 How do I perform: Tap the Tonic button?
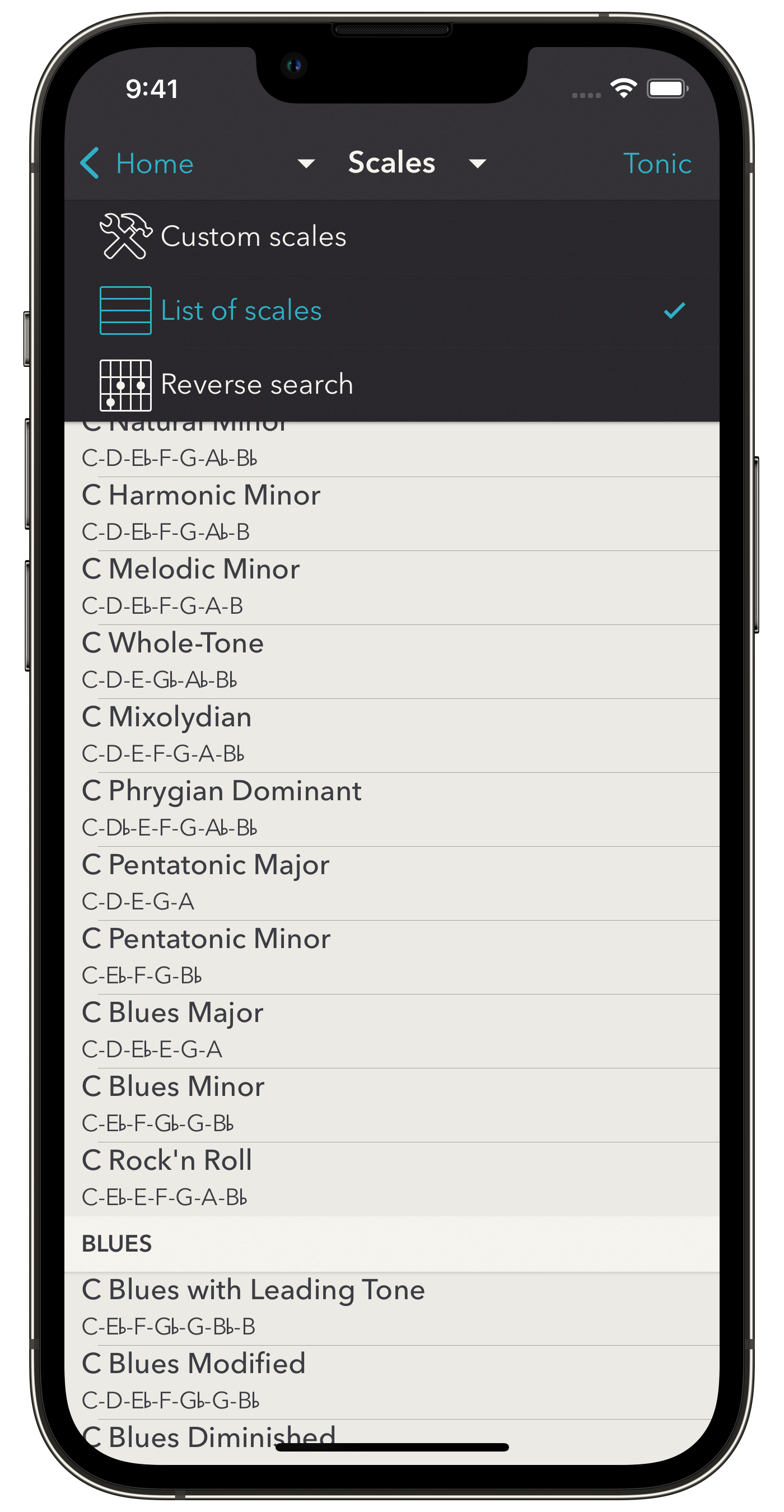pyautogui.click(x=658, y=163)
